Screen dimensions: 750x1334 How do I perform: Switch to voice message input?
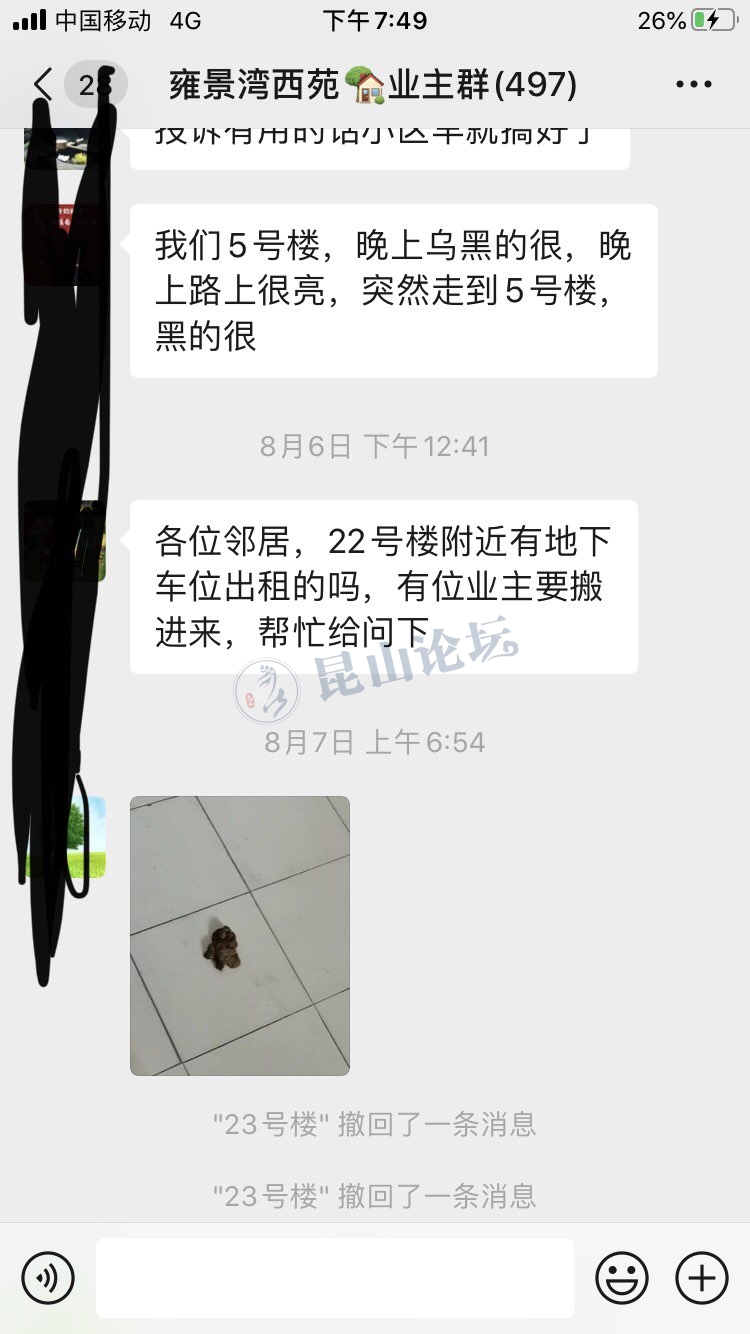tap(48, 1277)
